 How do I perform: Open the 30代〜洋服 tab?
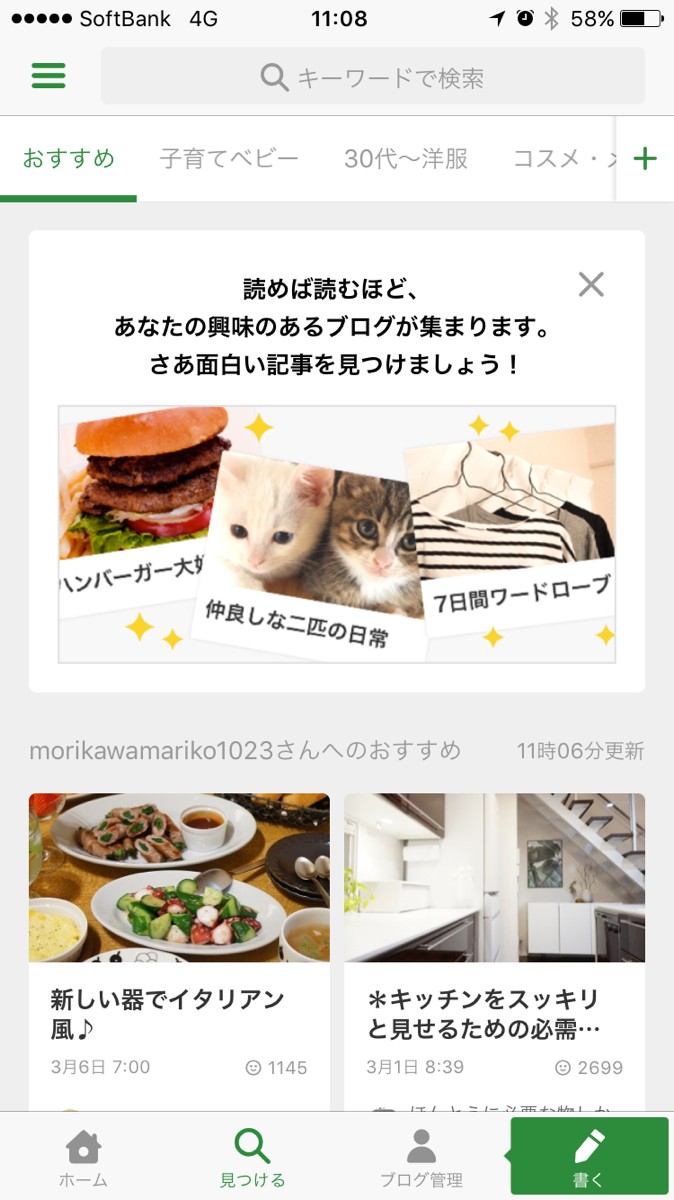[x=406, y=158]
